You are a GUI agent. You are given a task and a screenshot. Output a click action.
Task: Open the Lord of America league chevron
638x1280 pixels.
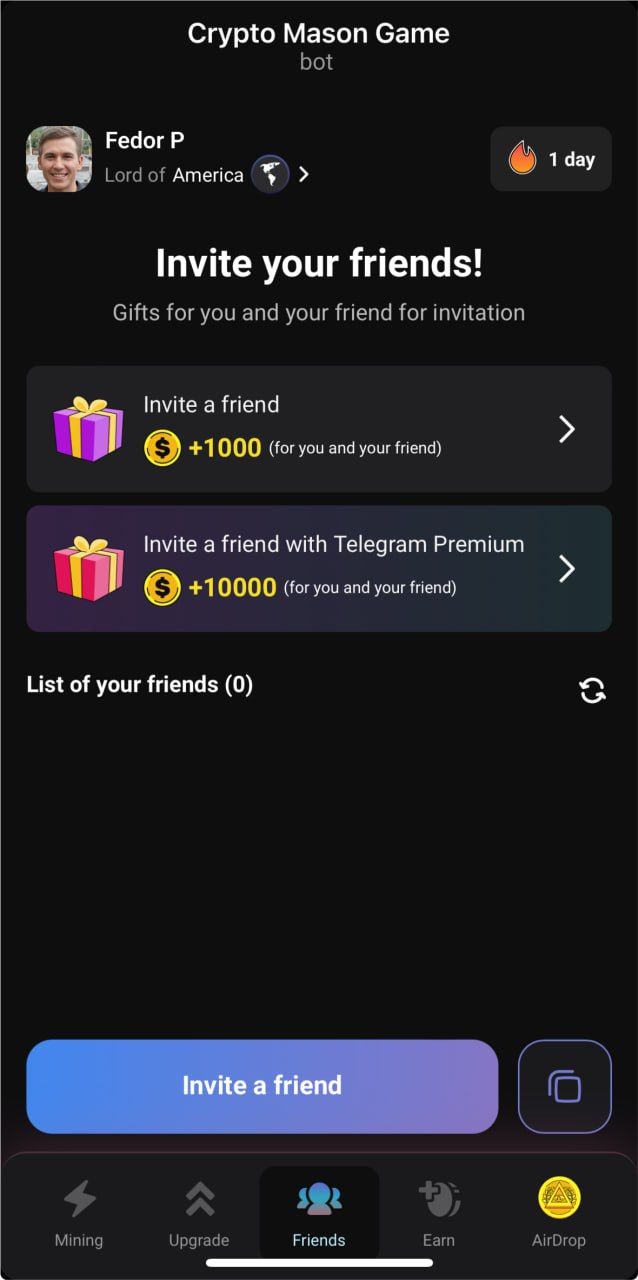[303, 175]
